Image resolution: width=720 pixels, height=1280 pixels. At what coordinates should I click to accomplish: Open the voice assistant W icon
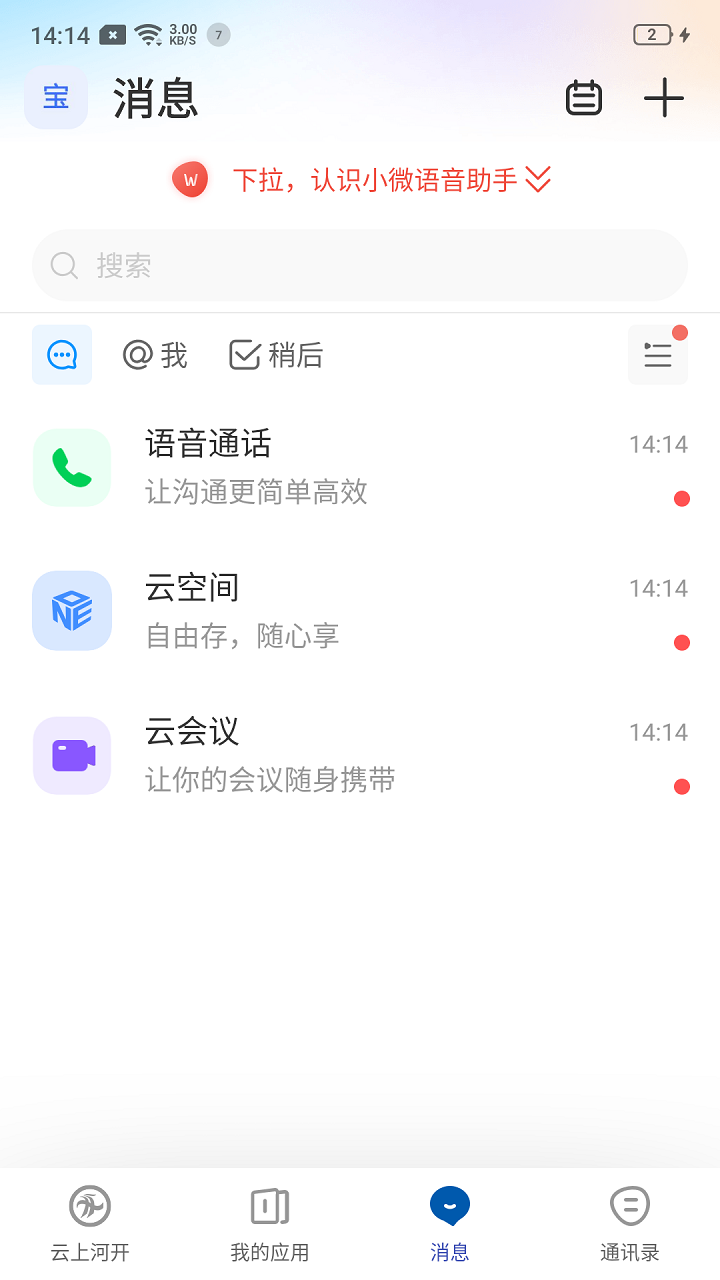pyautogui.click(x=190, y=180)
